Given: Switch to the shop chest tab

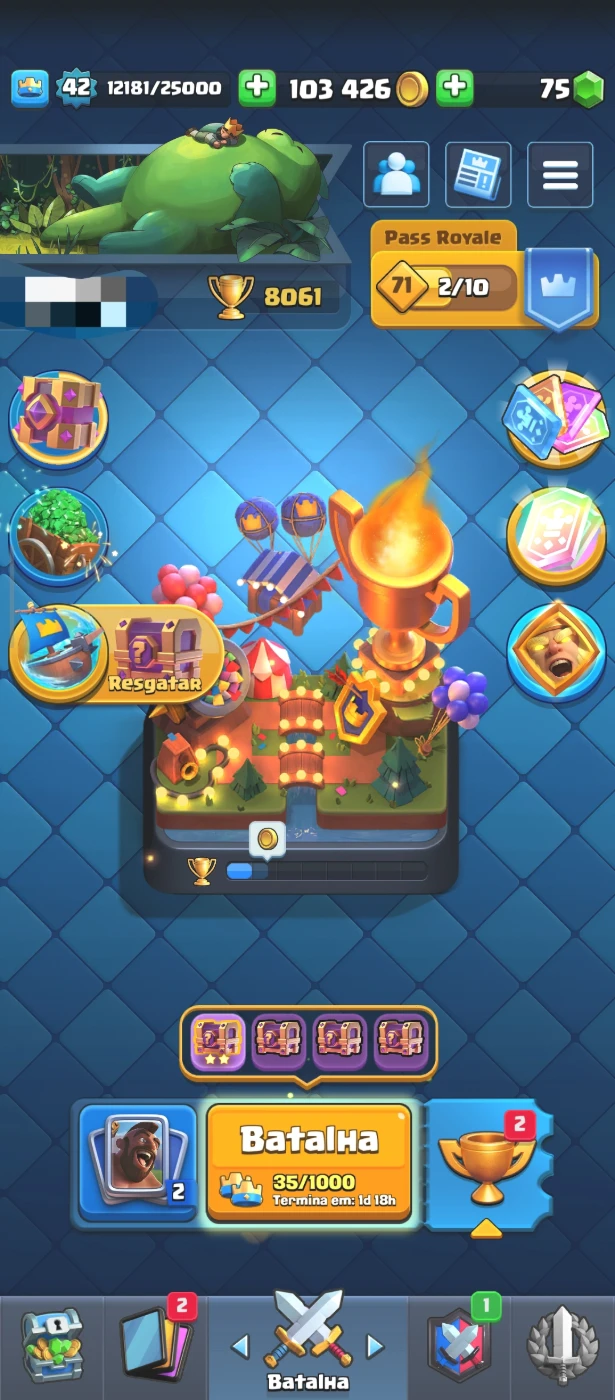Looking at the screenshot, I should [x=51, y=1345].
